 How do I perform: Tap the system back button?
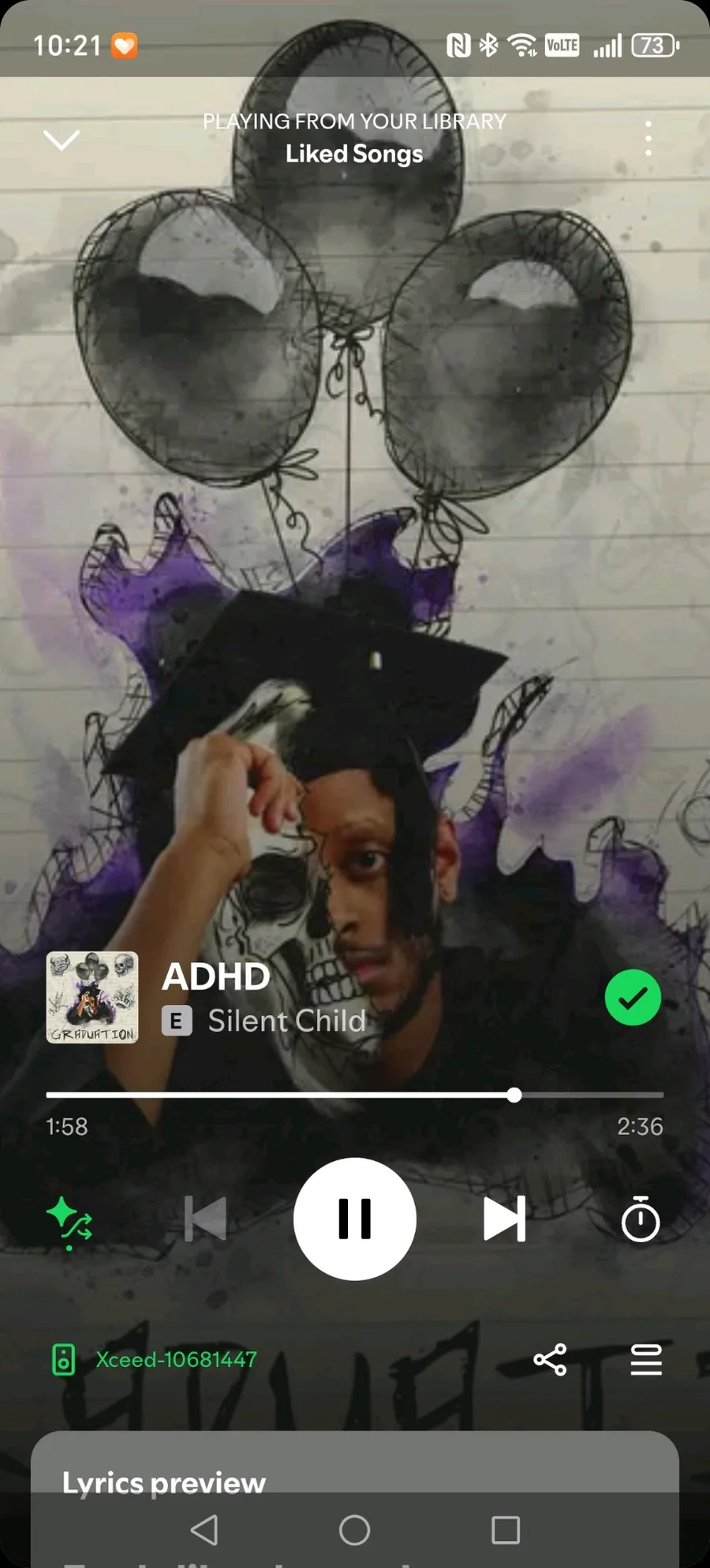coord(204,1530)
